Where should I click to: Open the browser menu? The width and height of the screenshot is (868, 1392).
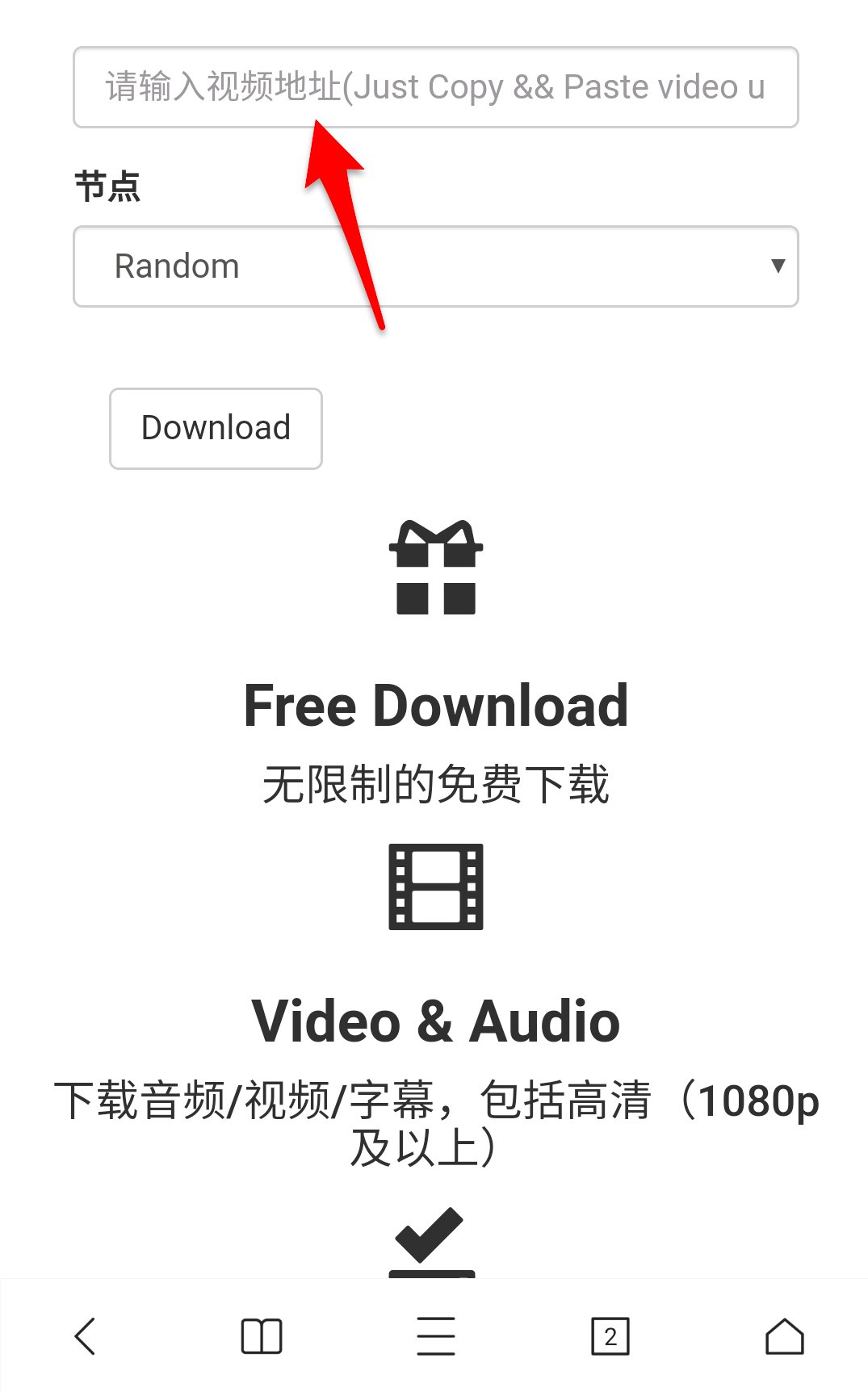pyautogui.click(x=436, y=1335)
